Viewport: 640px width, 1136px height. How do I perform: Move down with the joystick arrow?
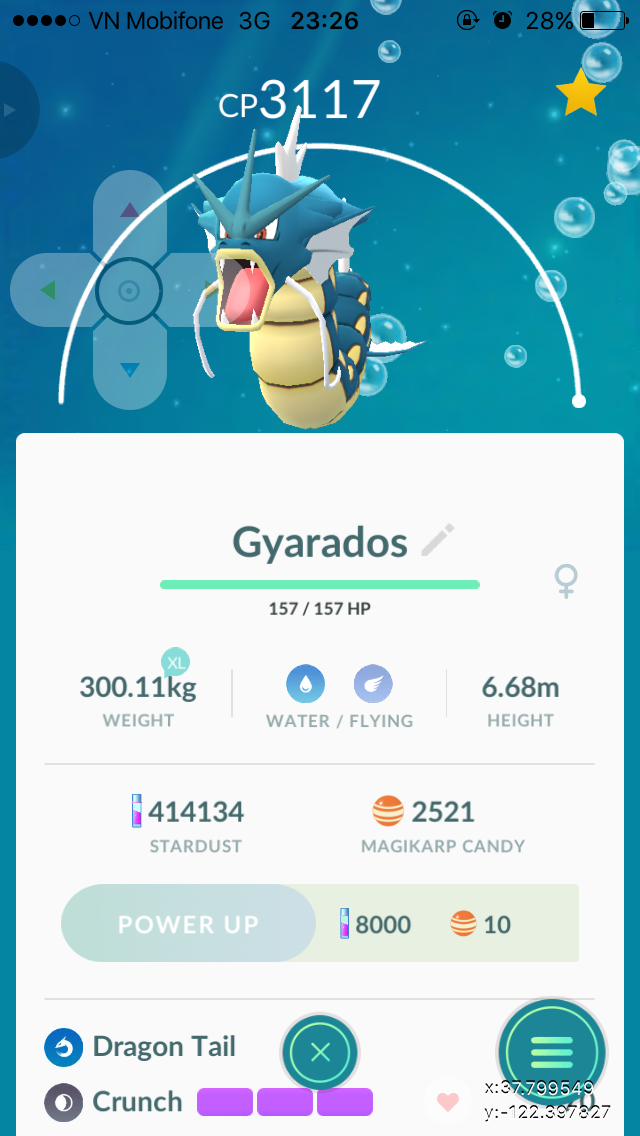point(130,369)
